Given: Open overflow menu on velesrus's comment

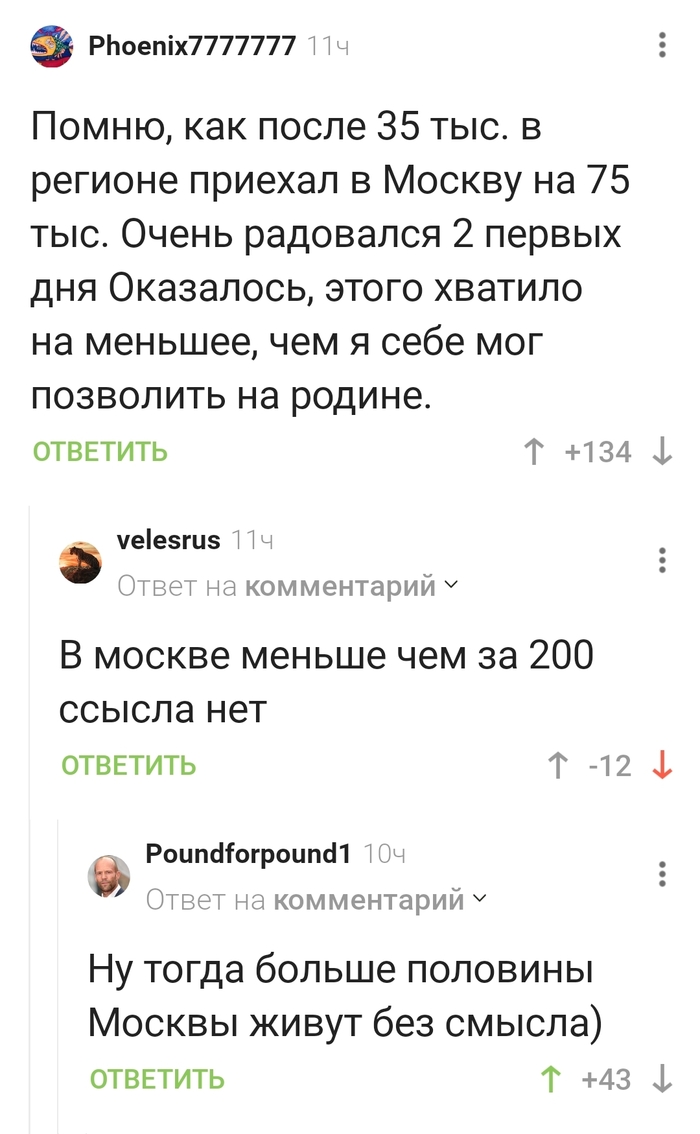Looking at the screenshot, I should click(x=662, y=560).
